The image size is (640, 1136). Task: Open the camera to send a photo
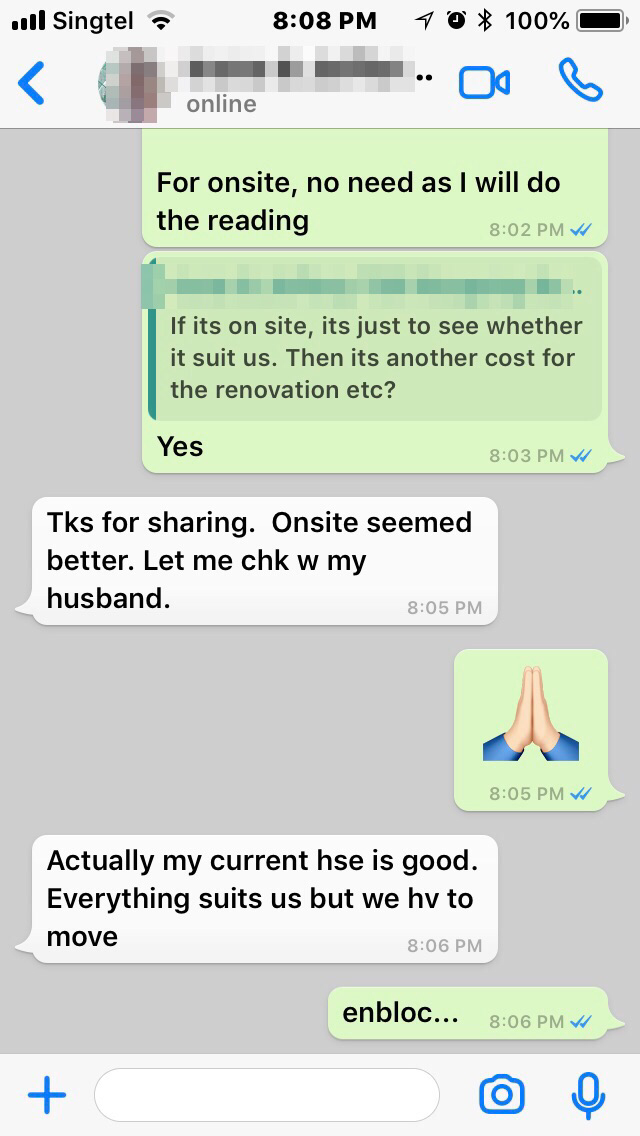click(x=502, y=1095)
